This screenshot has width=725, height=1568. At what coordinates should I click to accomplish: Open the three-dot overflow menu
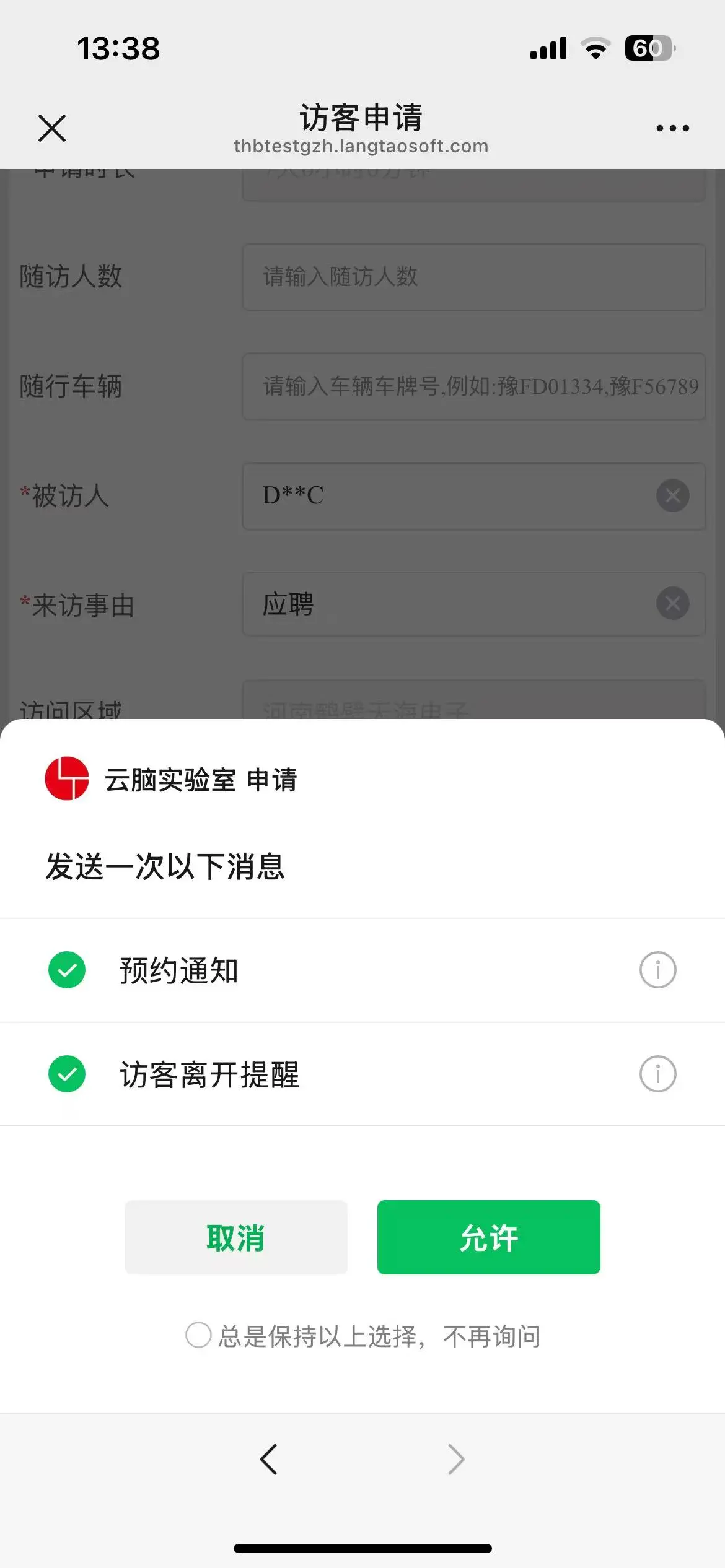tap(672, 128)
